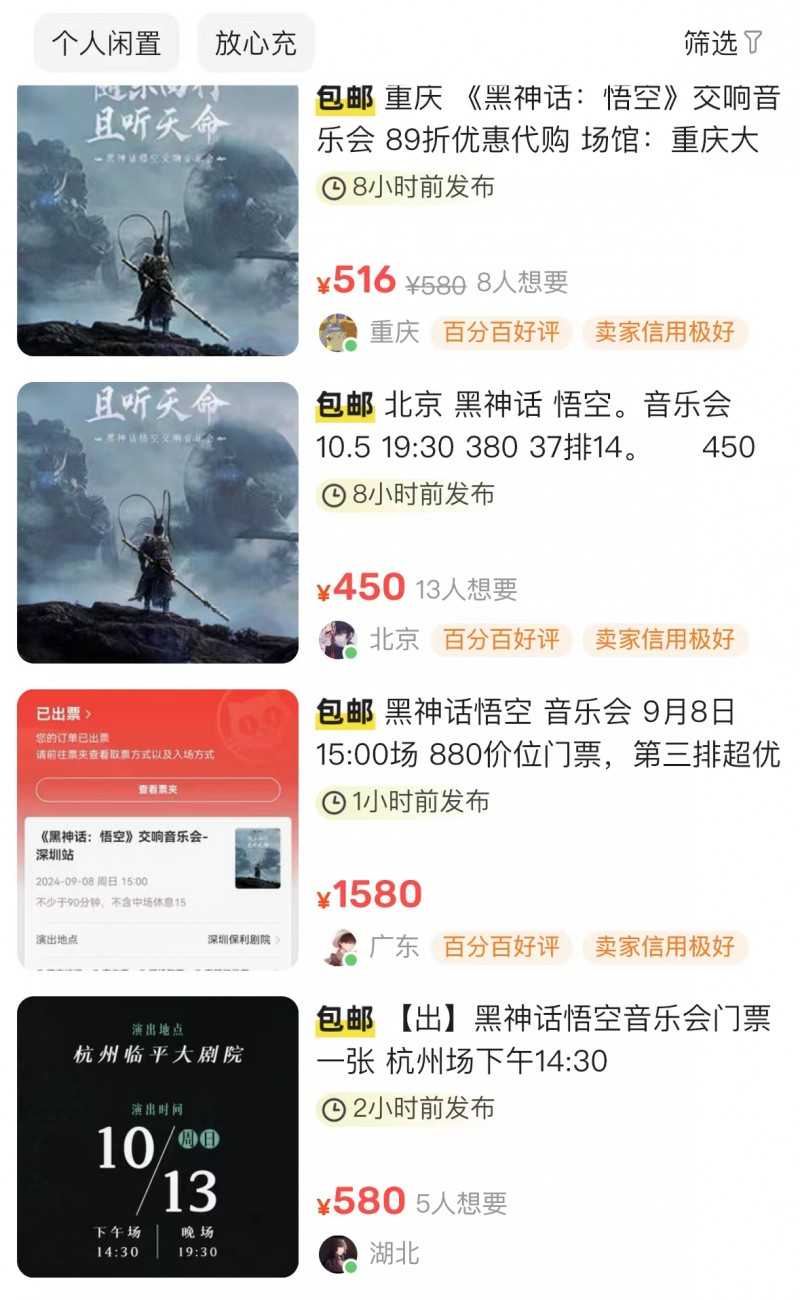Open the 北京 黑神话 悟空 ¥450 listing
Viewport: 800px width, 1300px height.
547,425
